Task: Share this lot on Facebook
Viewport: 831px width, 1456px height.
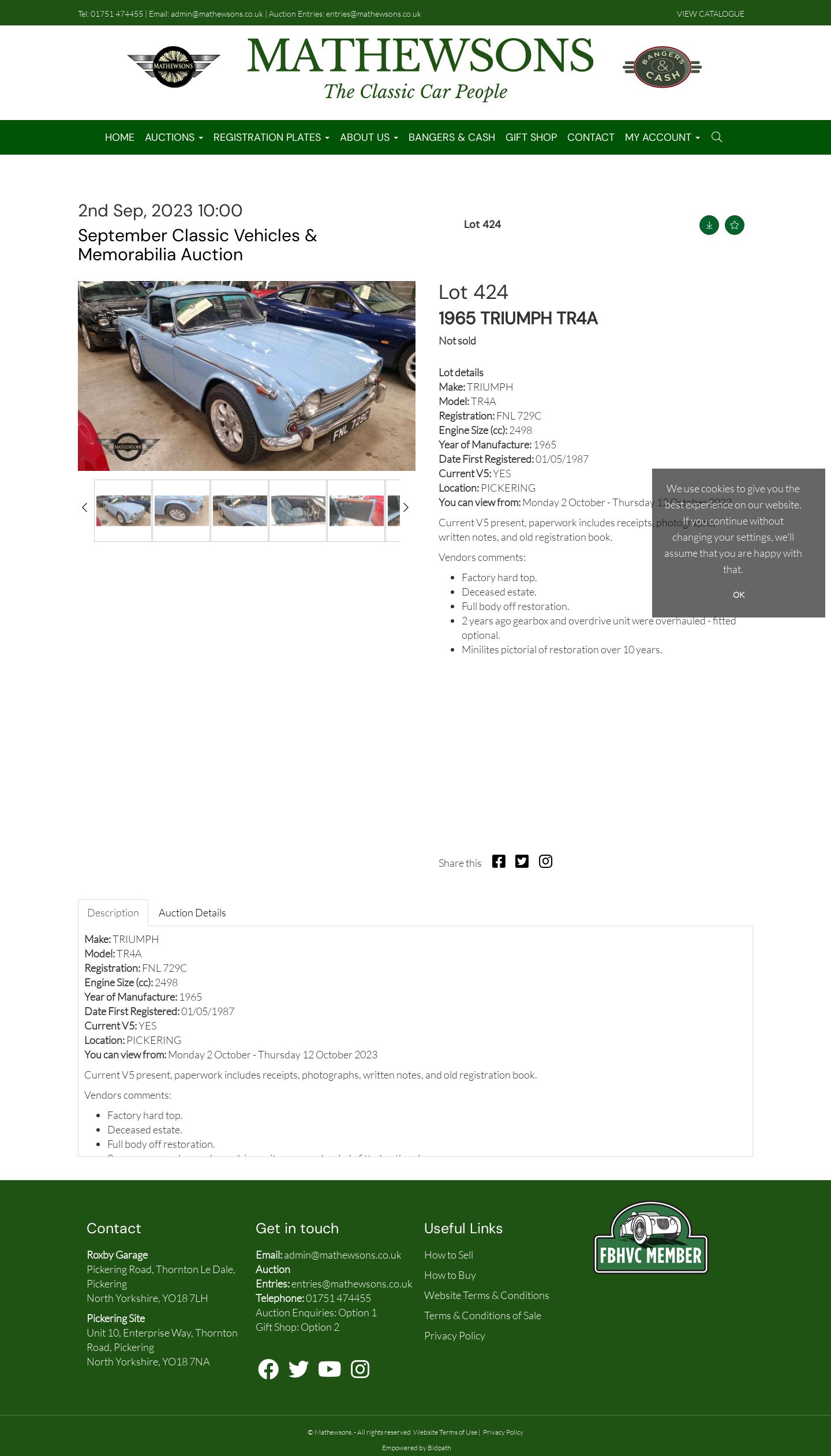Action: (499, 862)
